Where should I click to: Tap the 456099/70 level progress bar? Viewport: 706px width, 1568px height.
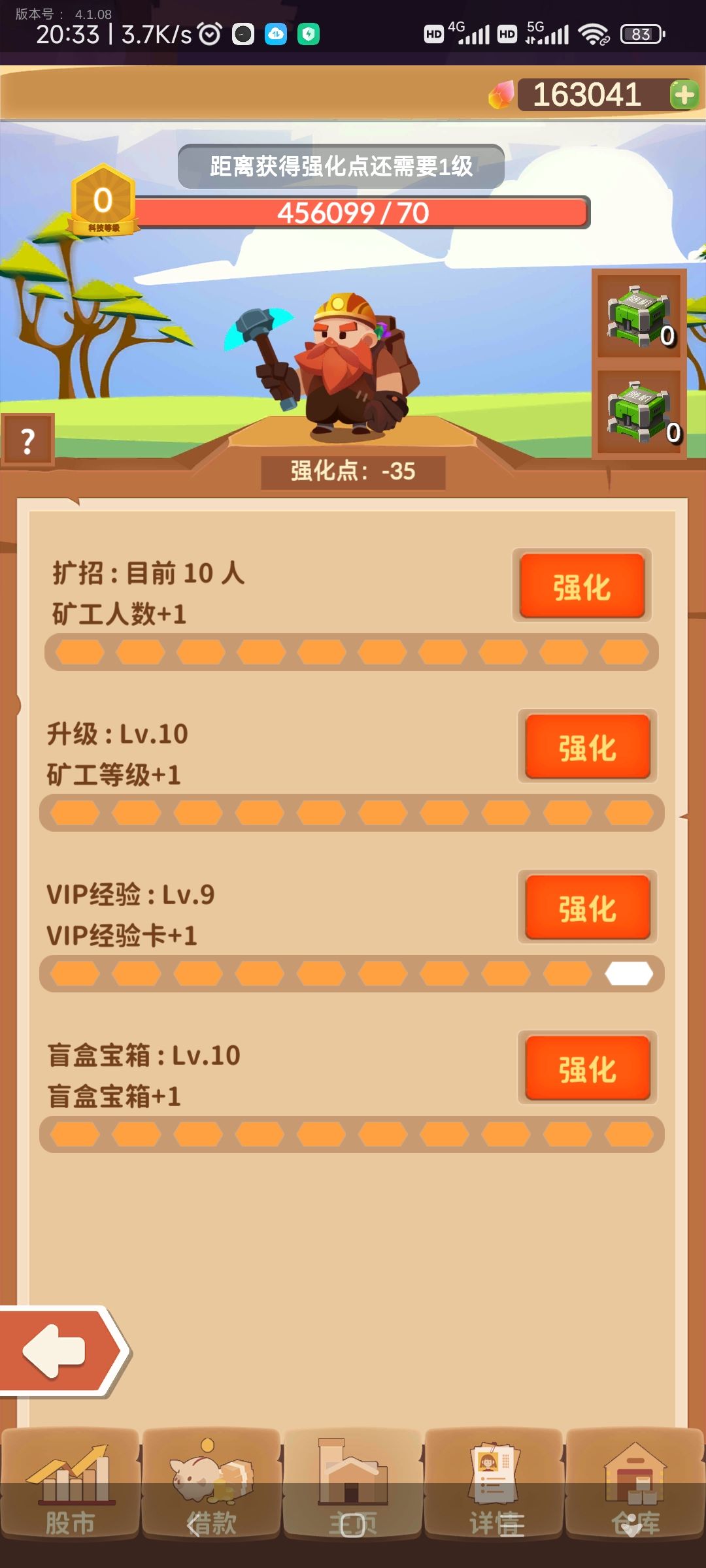click(353, 212)
